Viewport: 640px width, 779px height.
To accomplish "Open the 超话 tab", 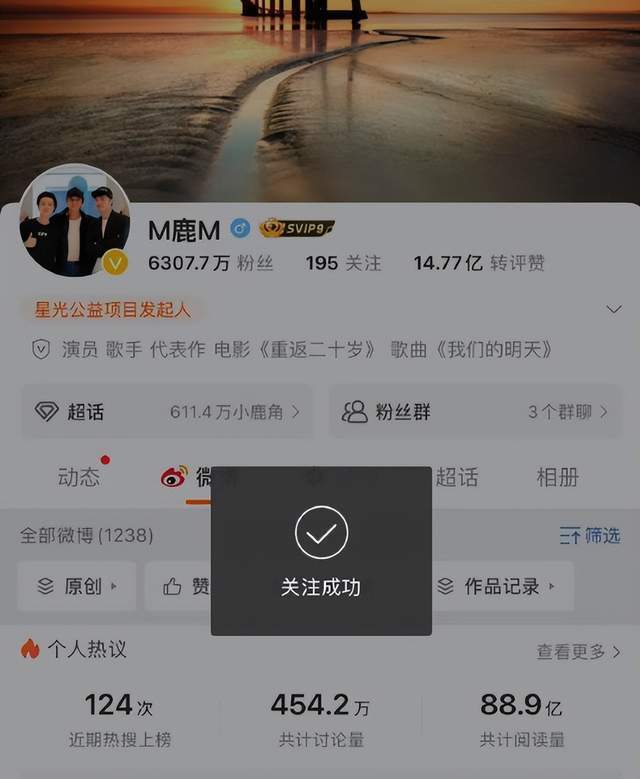I will pyautogui.click(x=456, y=477).
